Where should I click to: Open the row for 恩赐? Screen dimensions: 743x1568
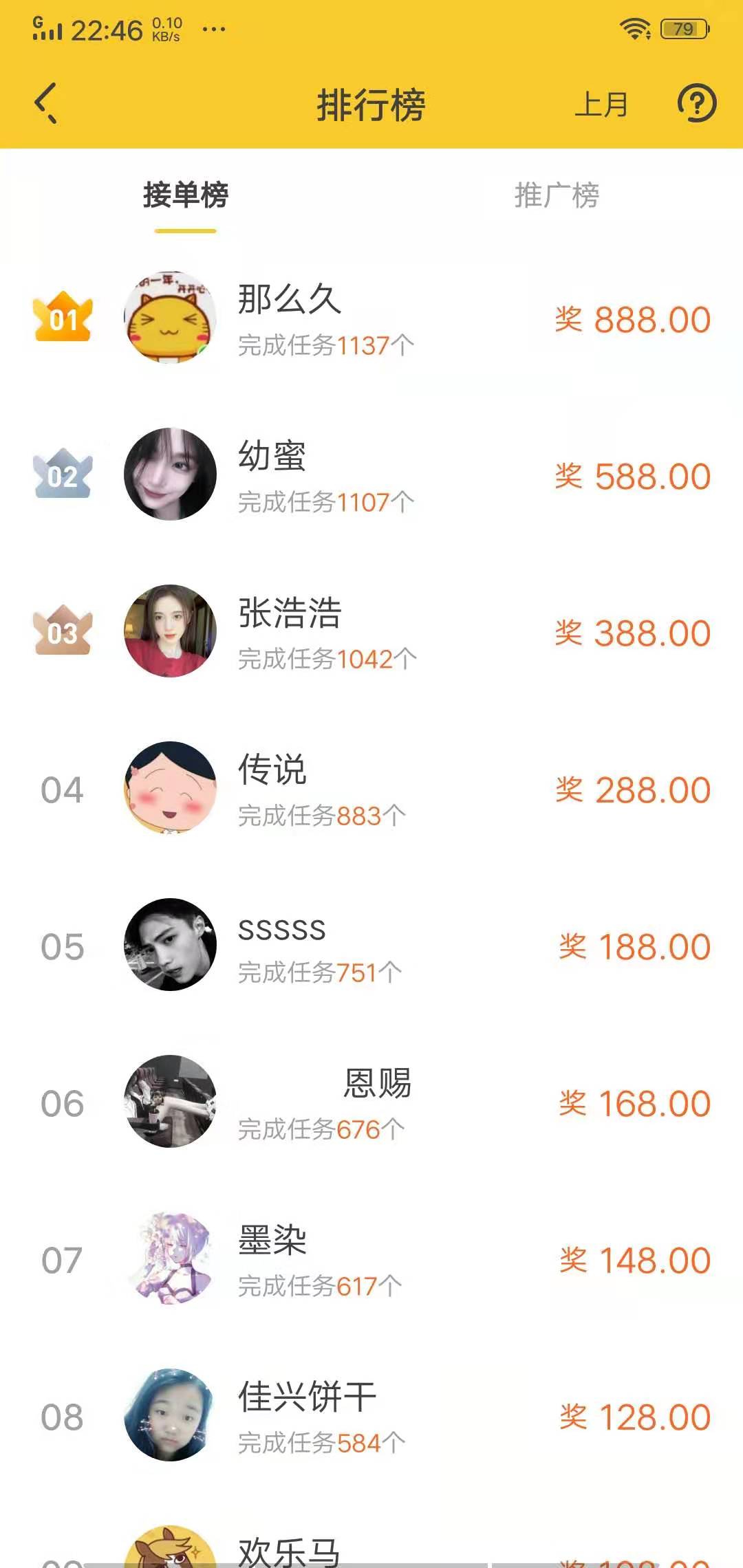[371, 1103]
